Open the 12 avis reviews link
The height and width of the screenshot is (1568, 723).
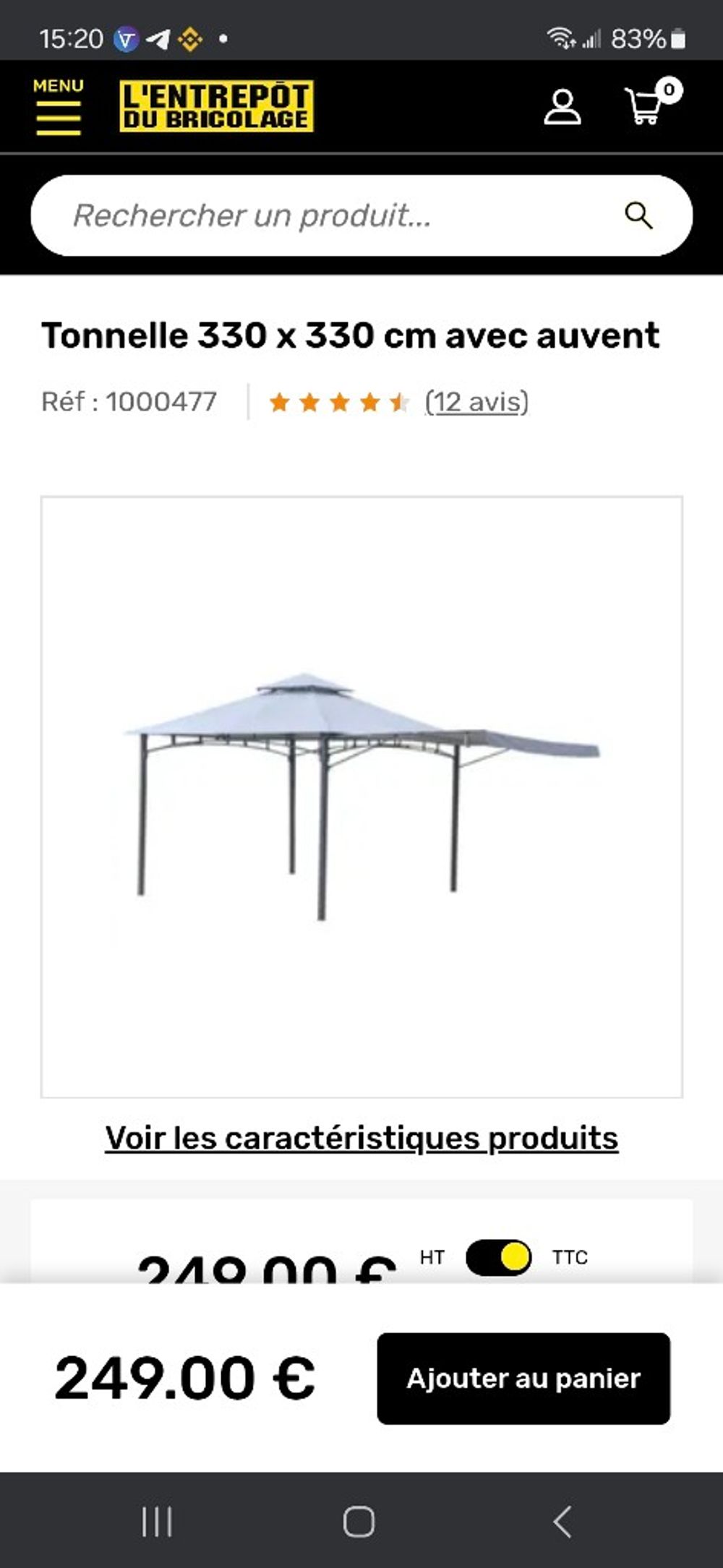476,402
